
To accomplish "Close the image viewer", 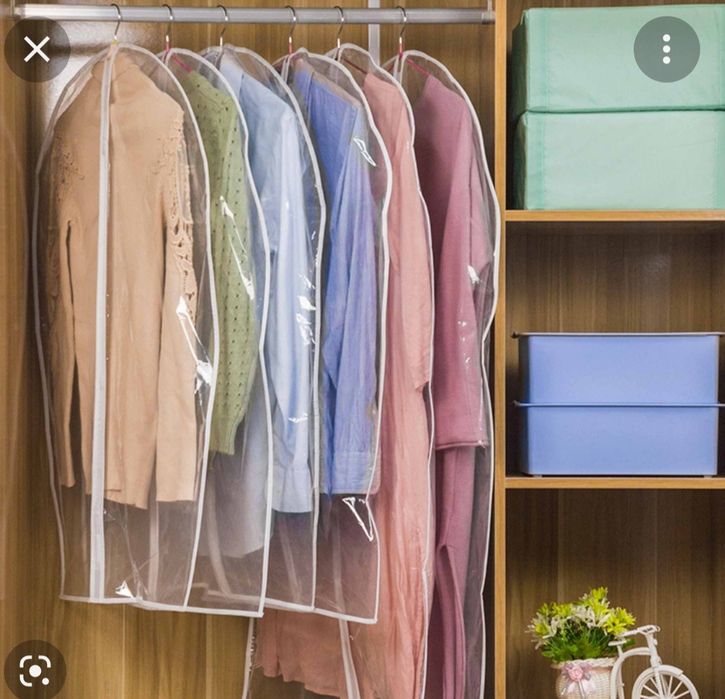I will (37, 49).
